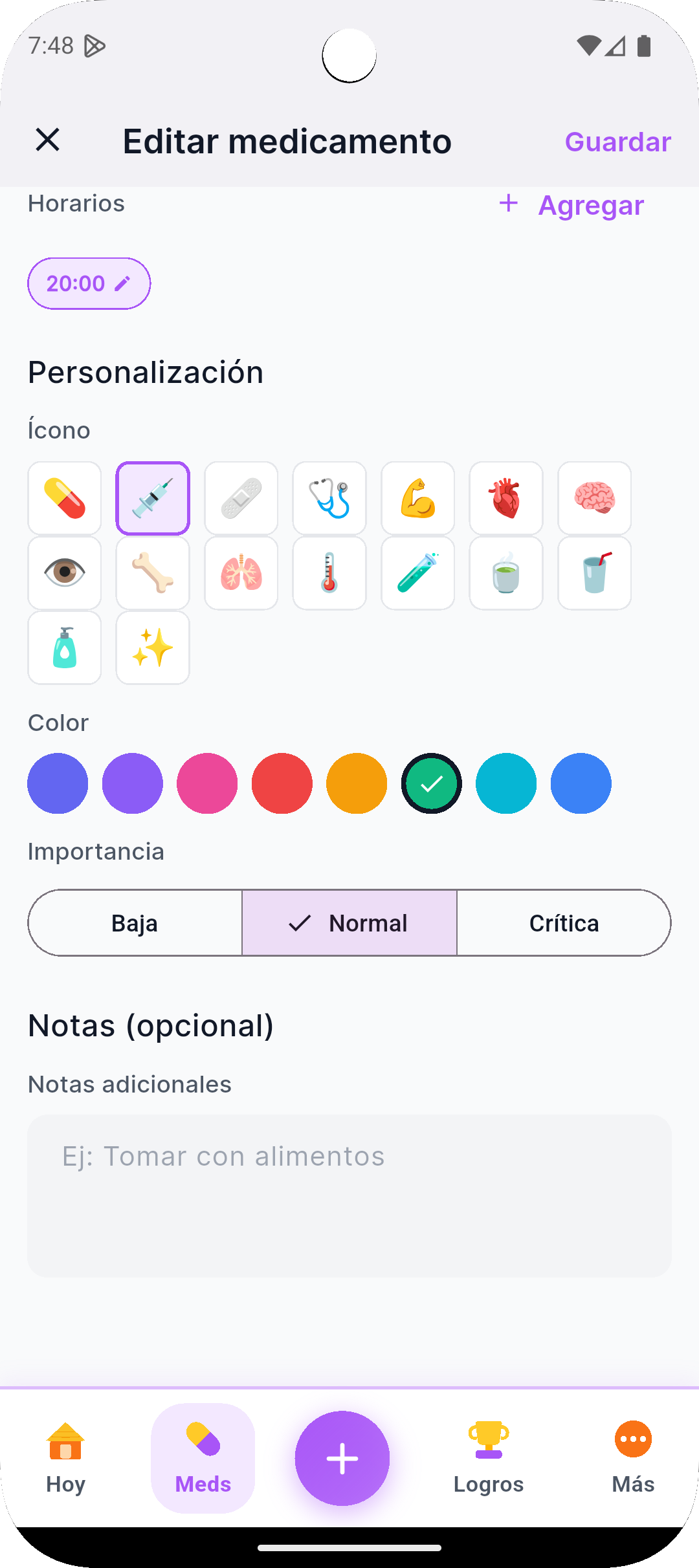Enable the Crítica importance level

point(564,922)
